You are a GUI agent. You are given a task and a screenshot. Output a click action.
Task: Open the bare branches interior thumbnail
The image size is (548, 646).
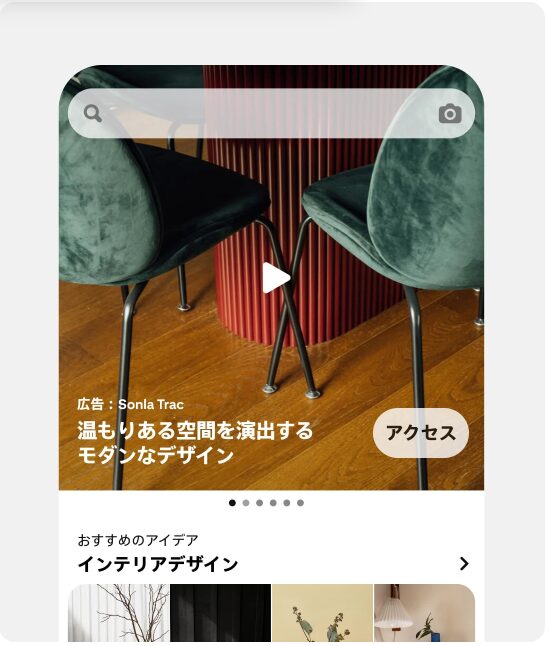[118, 613]
